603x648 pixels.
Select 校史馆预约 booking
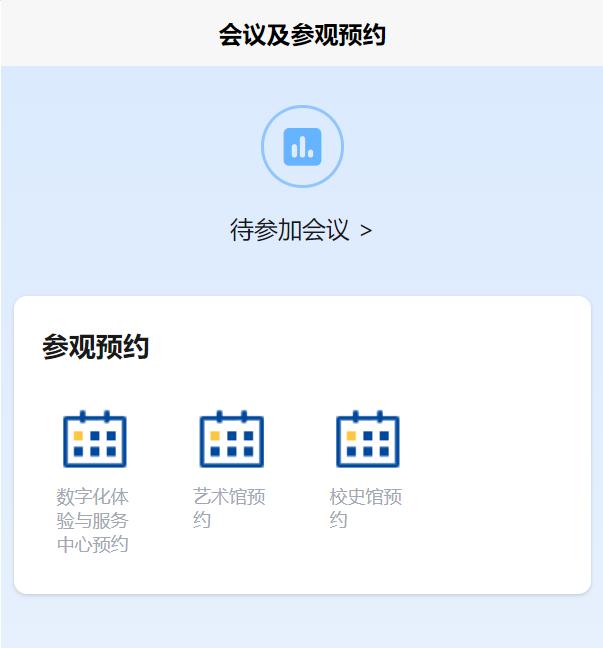[367, 440]
